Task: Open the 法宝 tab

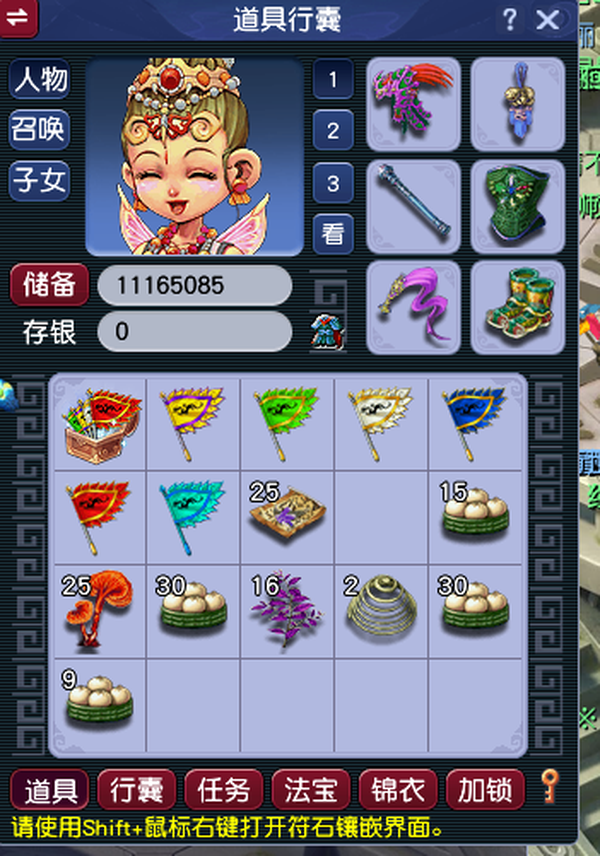Action: [x=310, y=790]
